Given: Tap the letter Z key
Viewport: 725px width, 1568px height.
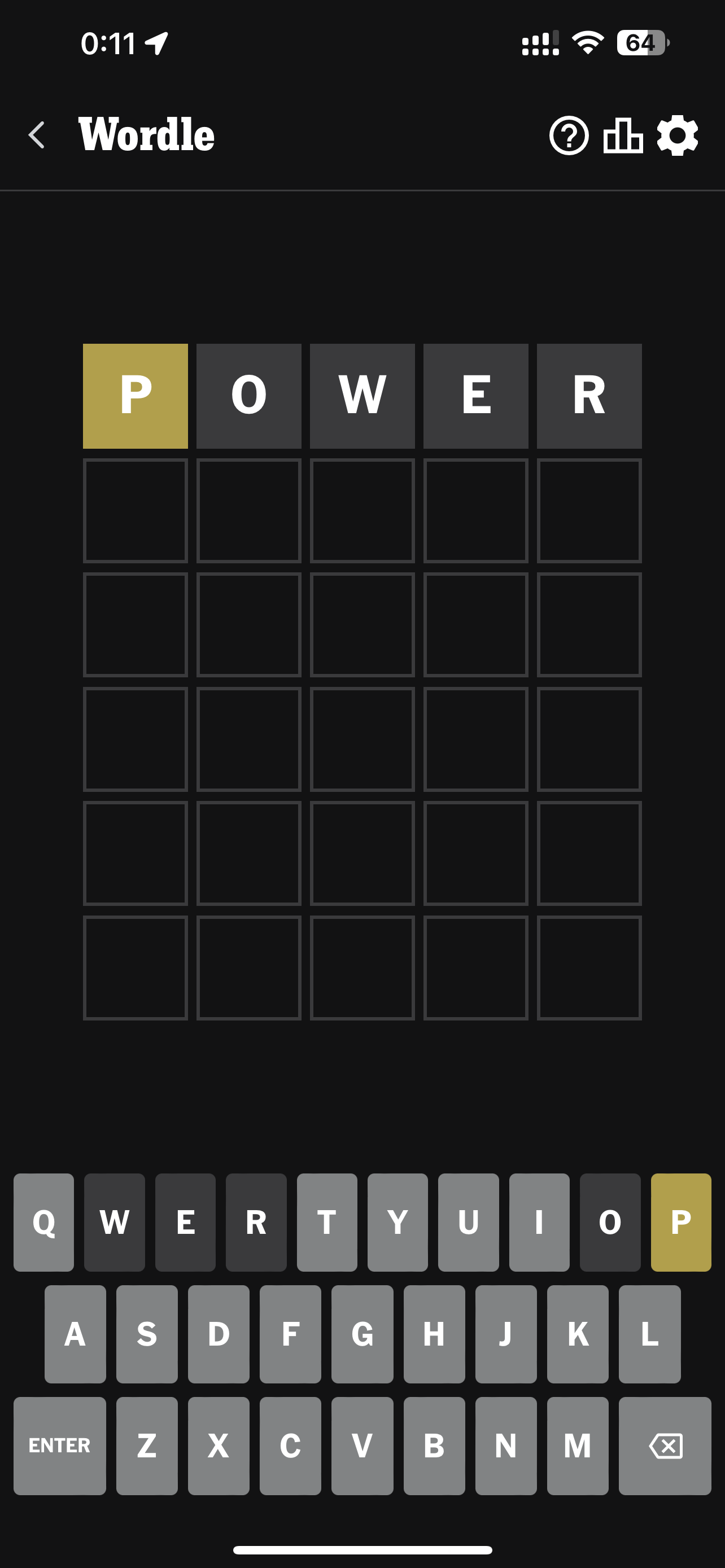Looking at the screenshot, I should pos(147,1446).
